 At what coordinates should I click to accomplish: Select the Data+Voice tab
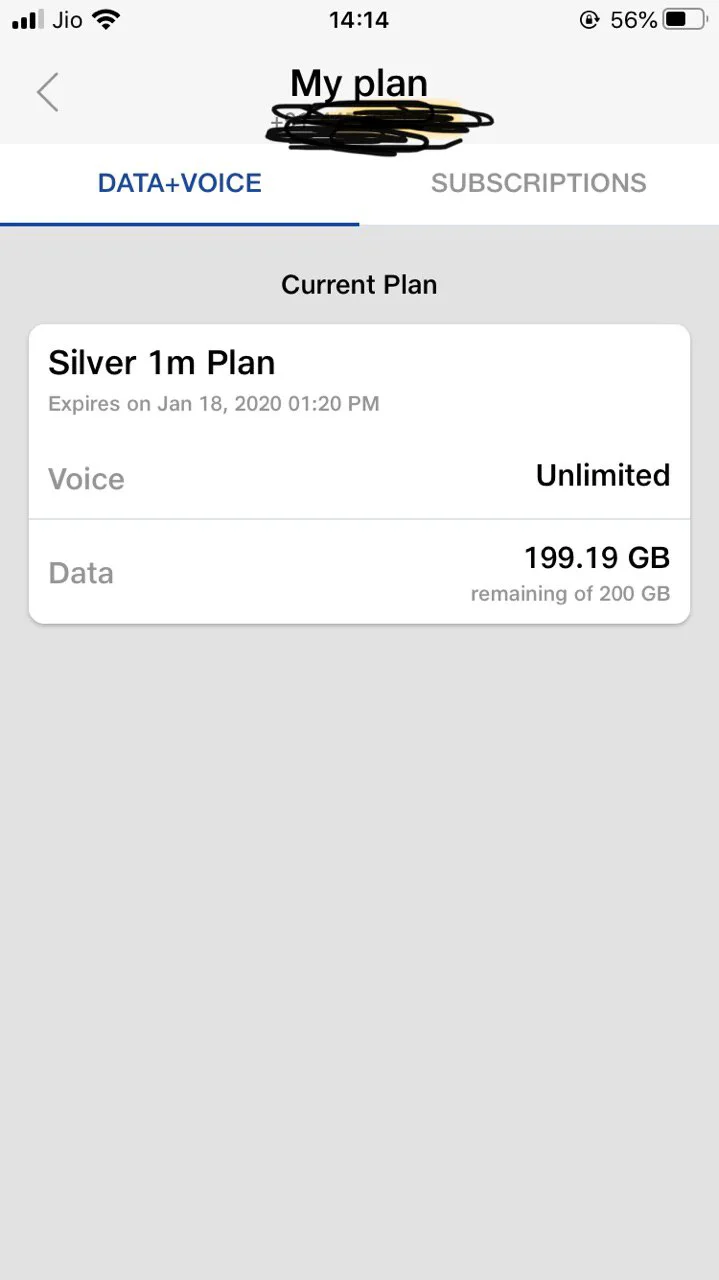(180, 183)
